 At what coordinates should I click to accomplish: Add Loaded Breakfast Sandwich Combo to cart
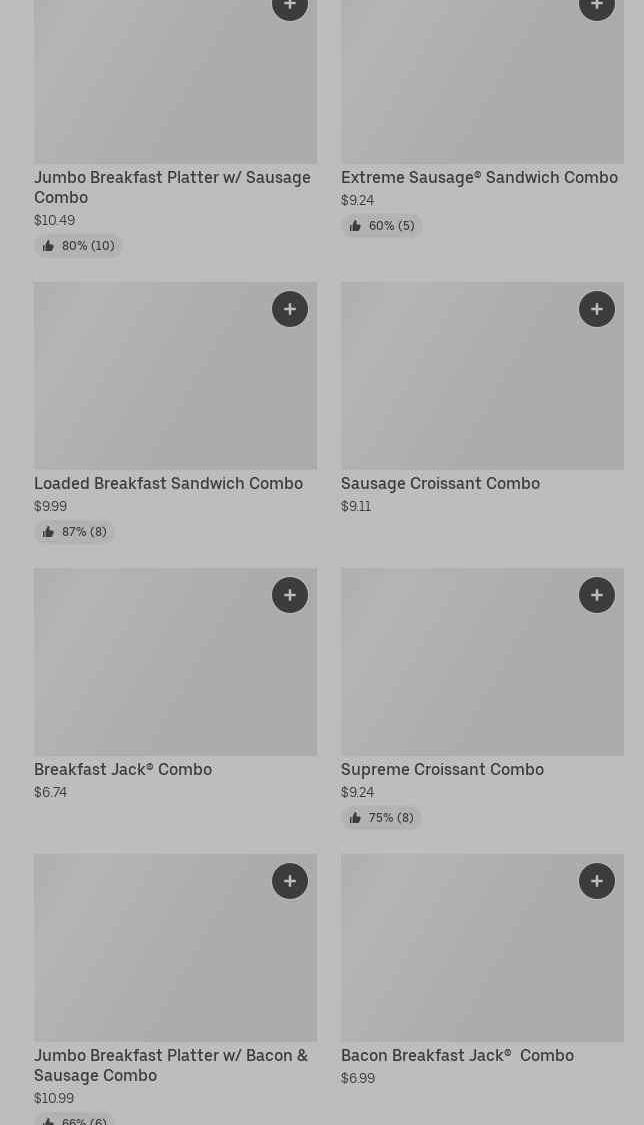click(x=290, y=309)
